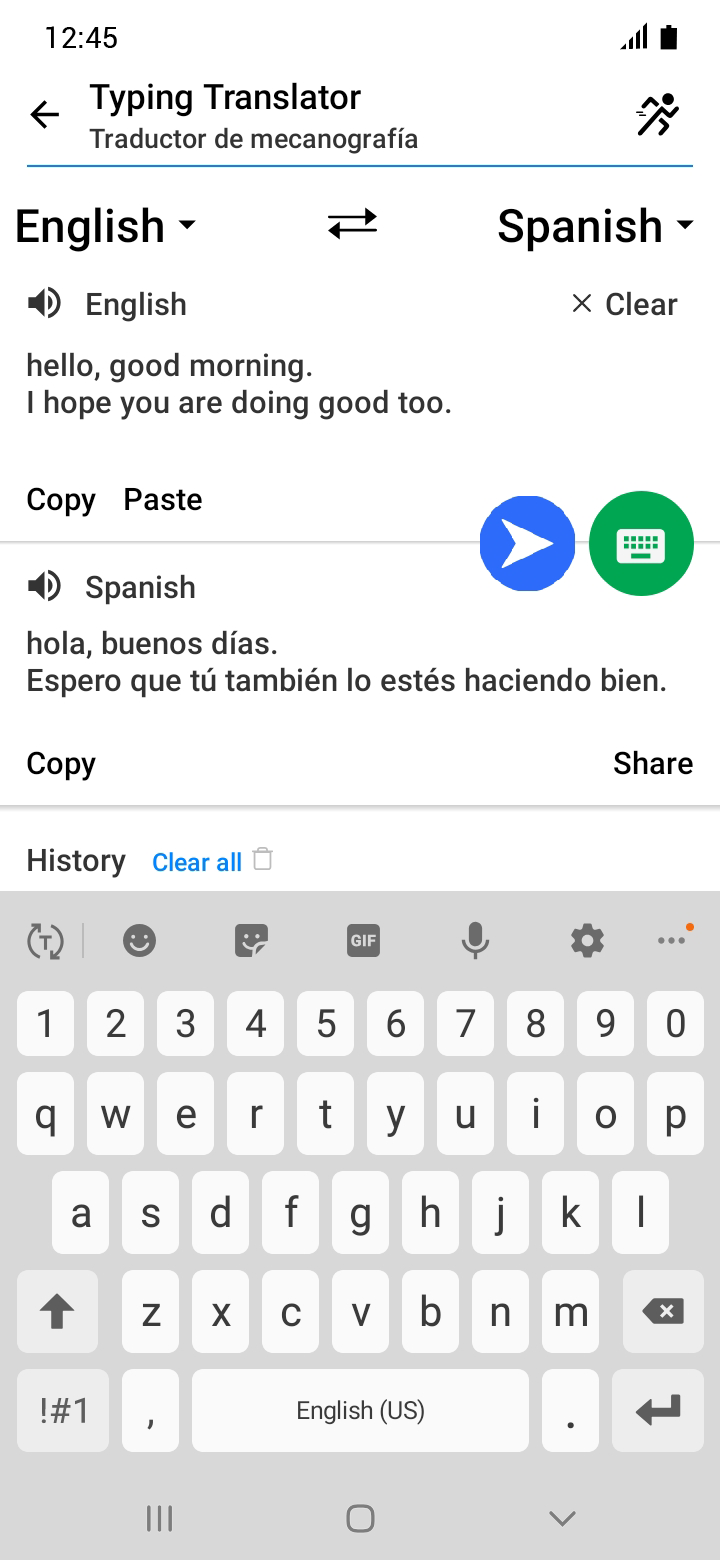Swap the source and target languages
The height and width of the screenshot is (1560, 720).
coord(352,224)
